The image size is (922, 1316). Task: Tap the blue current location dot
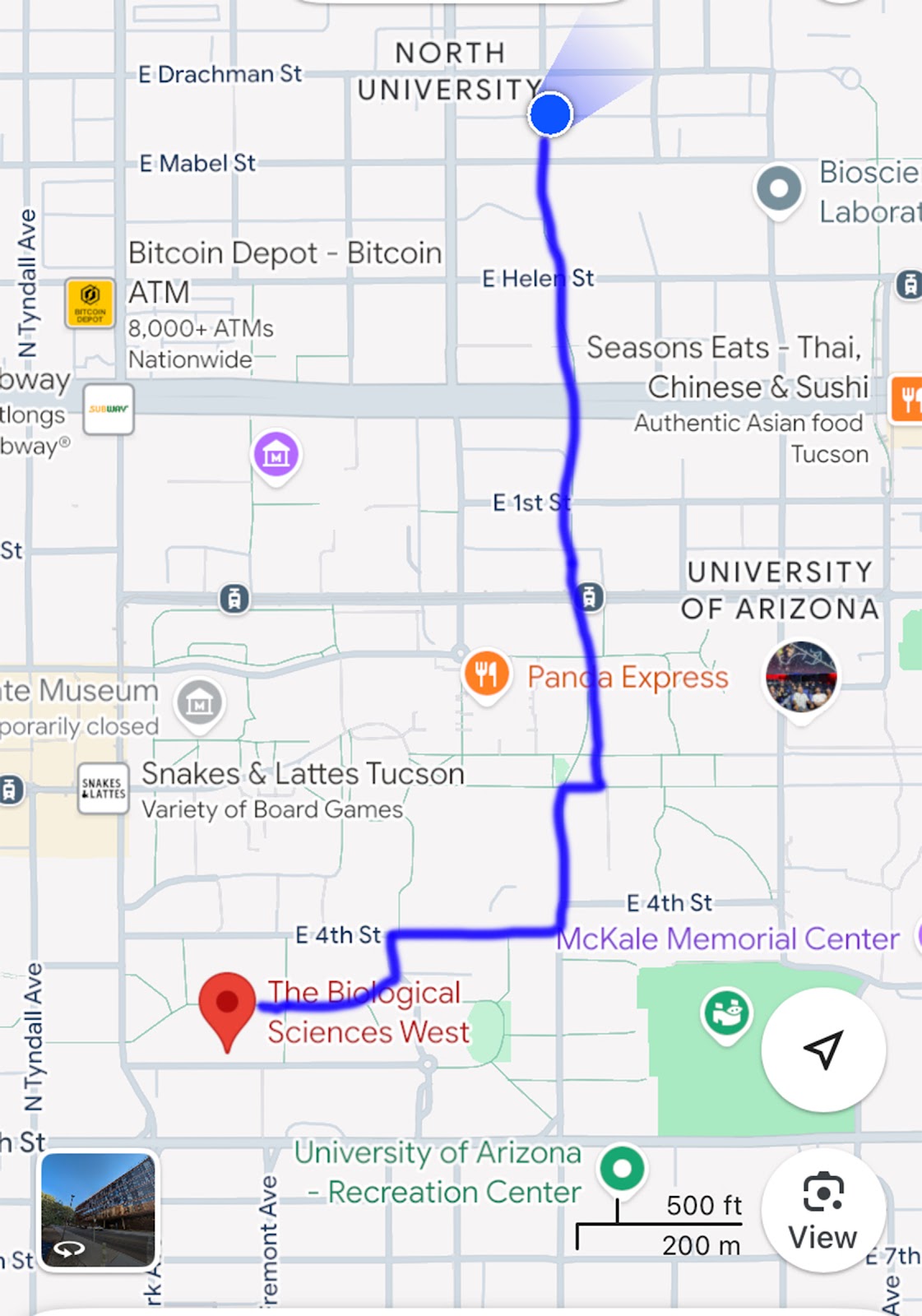click(550, 114)
